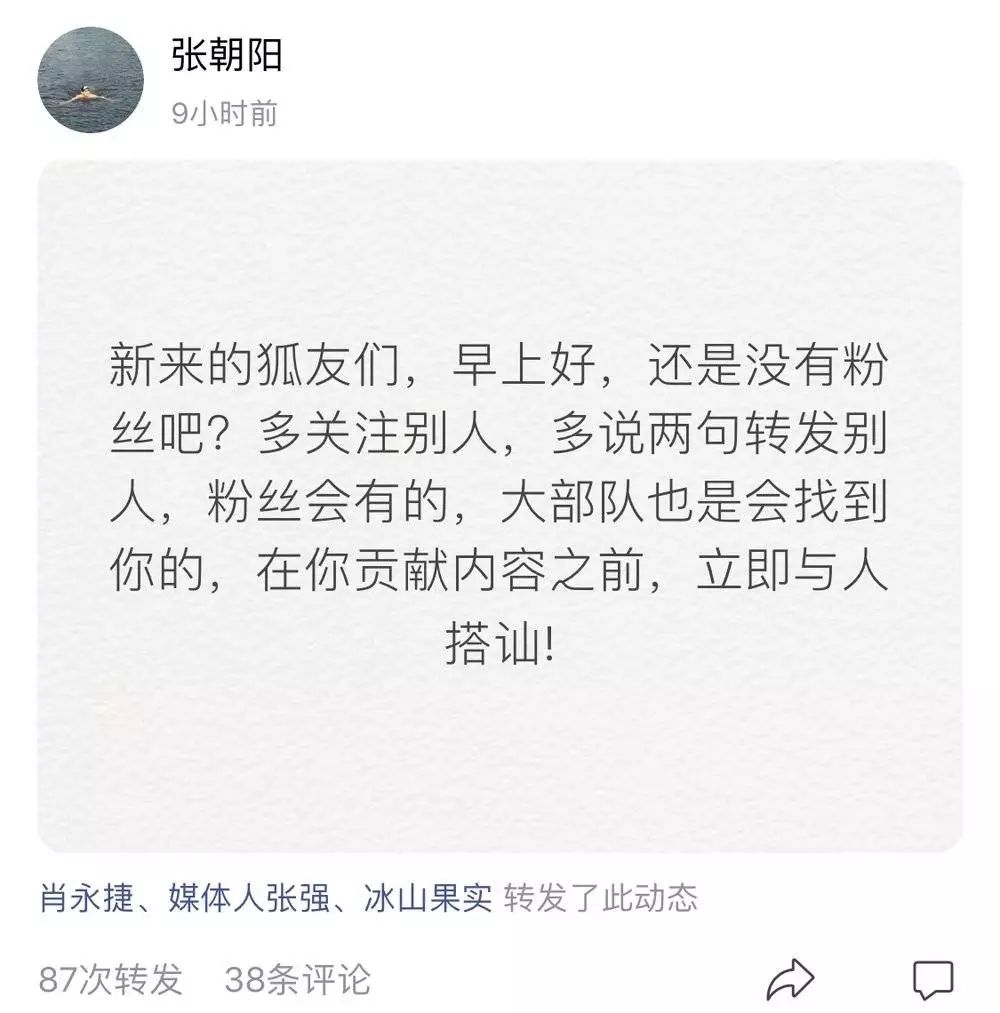Open the username 张朝阳
The image size is (1000, 1013).
[x=227, y=56]
